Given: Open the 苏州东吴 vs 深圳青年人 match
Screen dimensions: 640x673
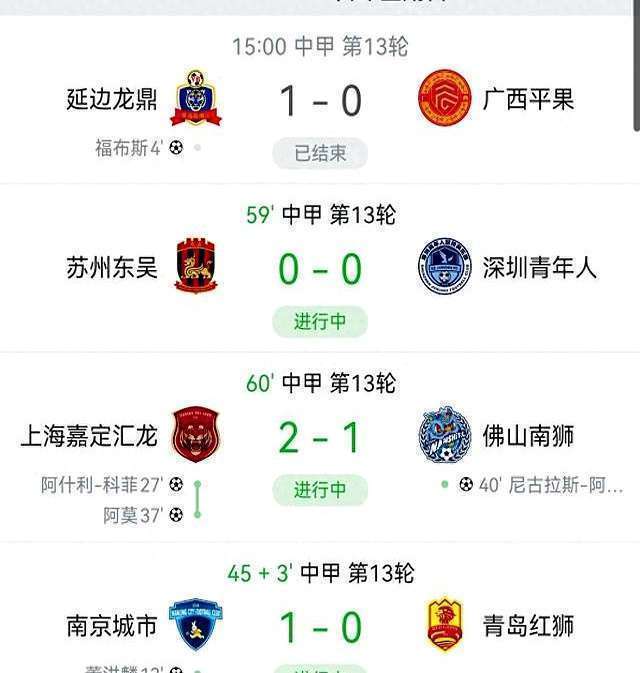Looking at the screenshot, I should tap(320, 269).
